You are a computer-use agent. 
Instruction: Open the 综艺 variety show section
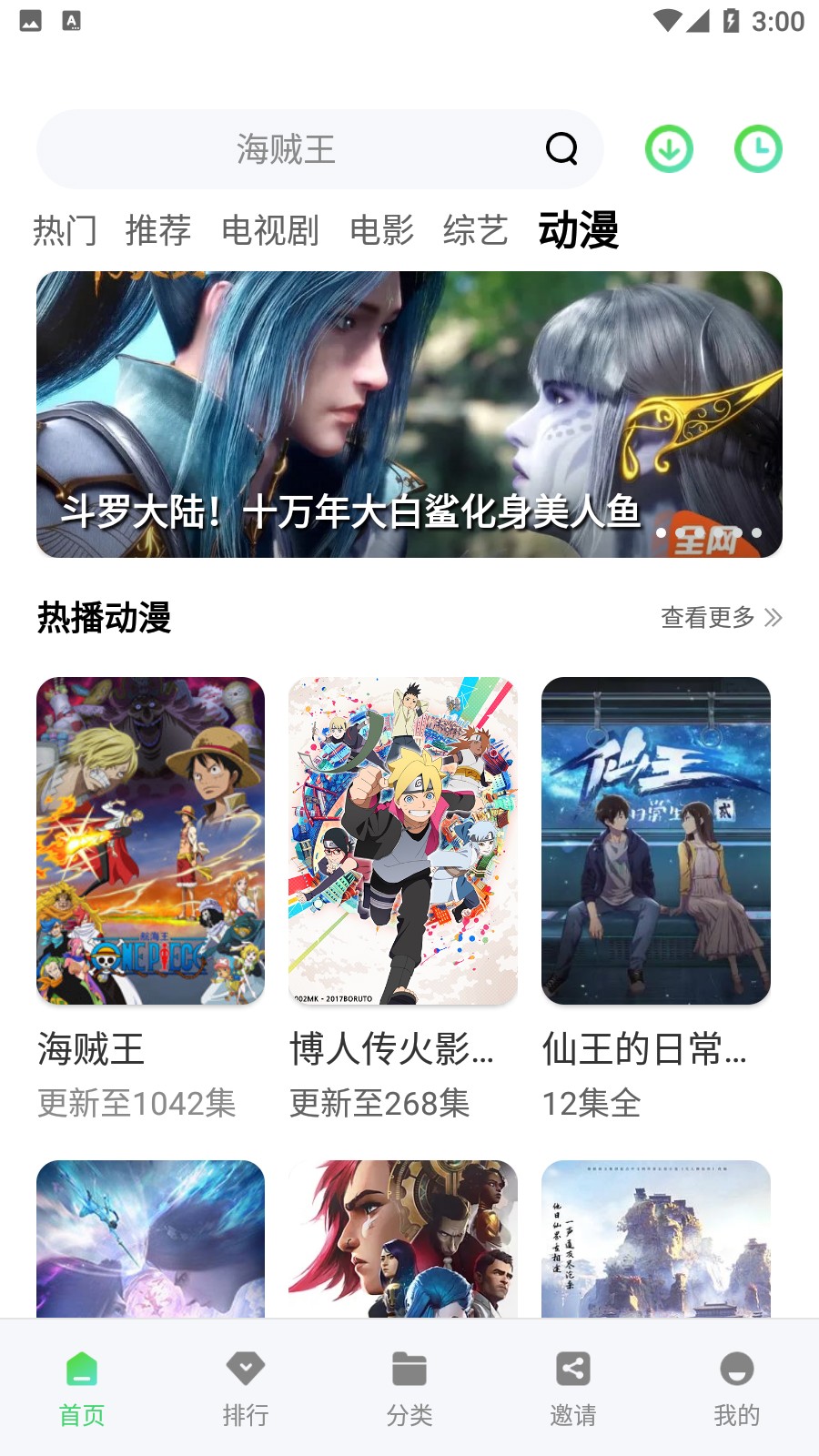click(475, 232)
